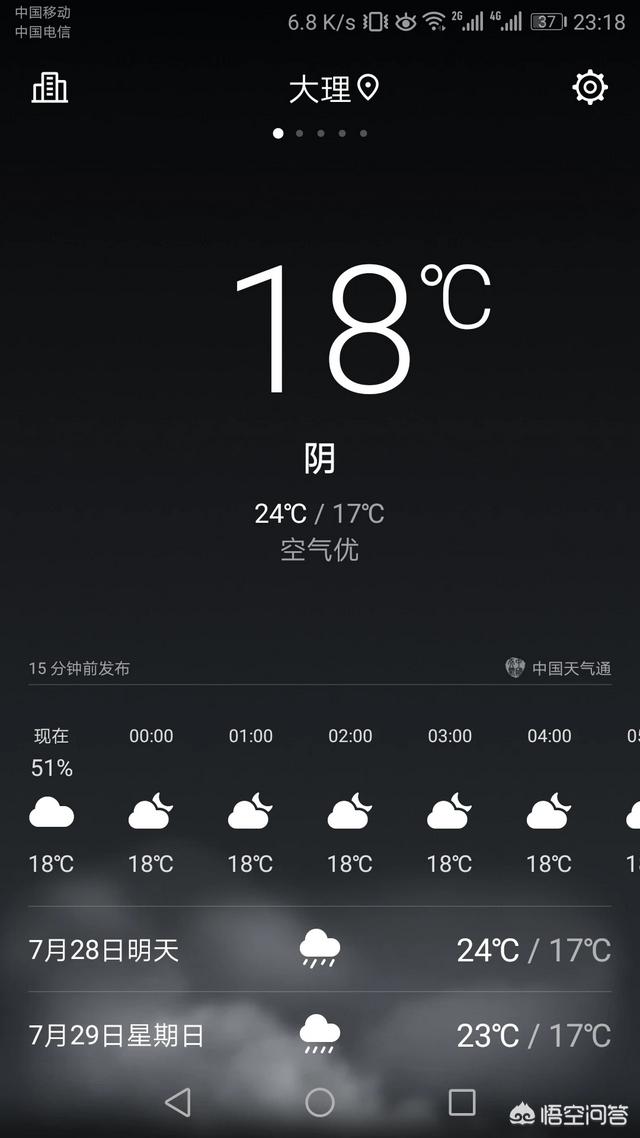View forecast for 7月29日星期日

320,1034
